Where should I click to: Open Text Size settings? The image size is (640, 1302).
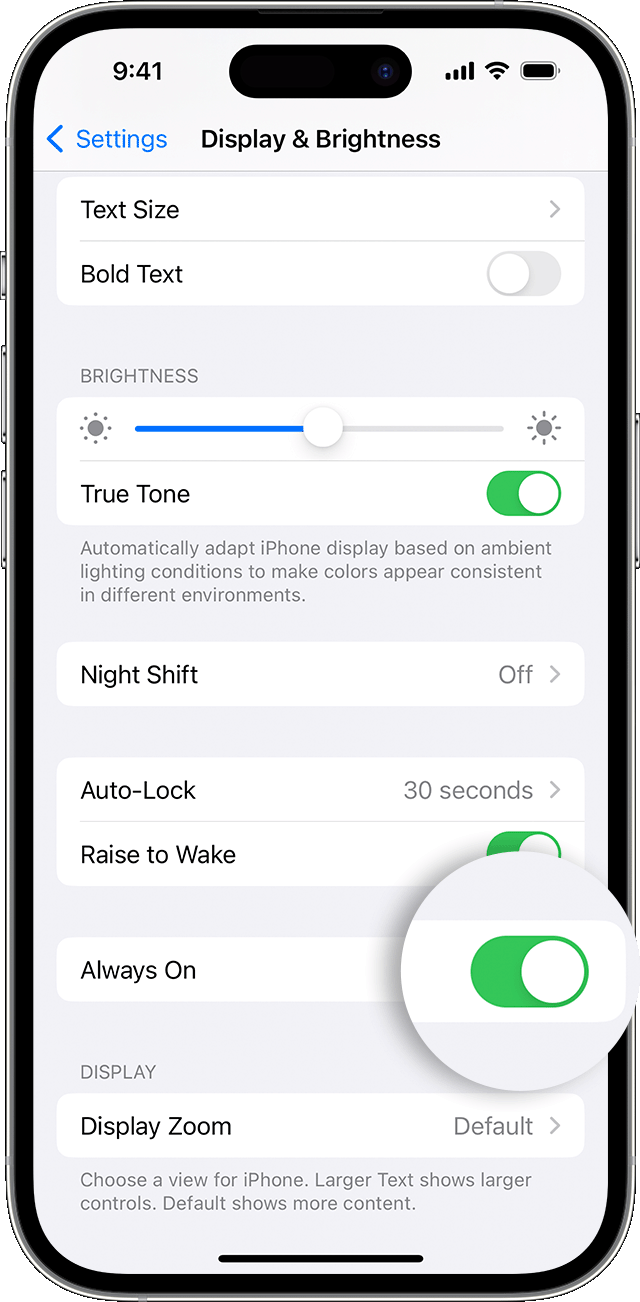320,210
